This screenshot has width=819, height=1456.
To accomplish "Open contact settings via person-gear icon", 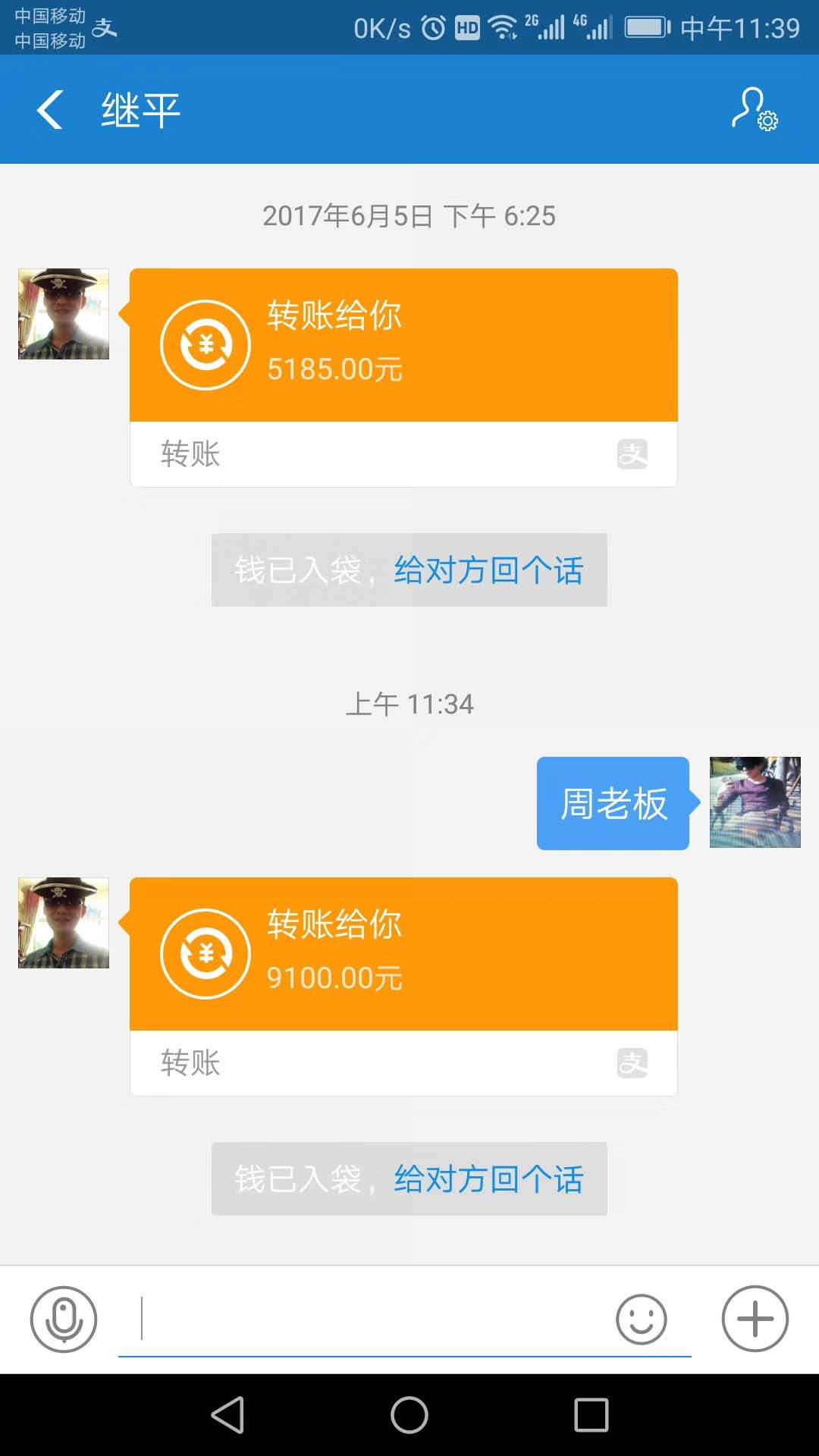I will [x=755, y=110].
